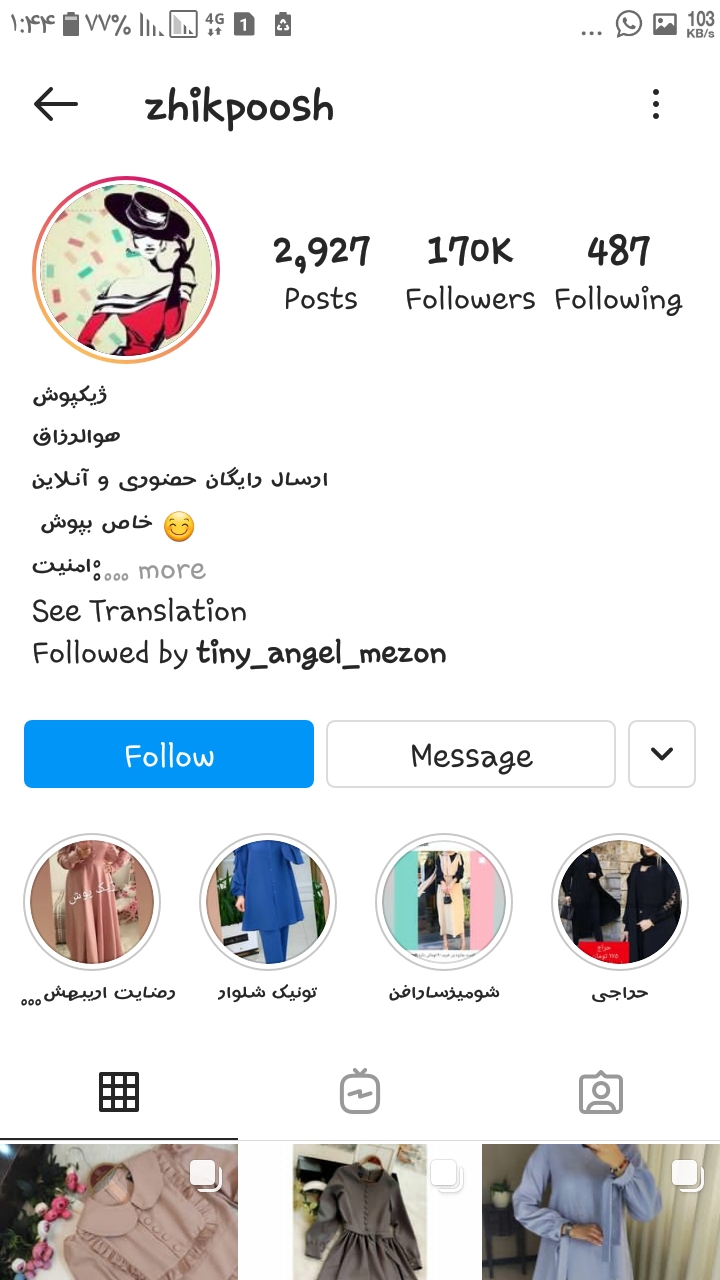Viewport: 720px width, 1280px height.
Task: Open the gray dress post
Action: click(x=360, y=1212)
